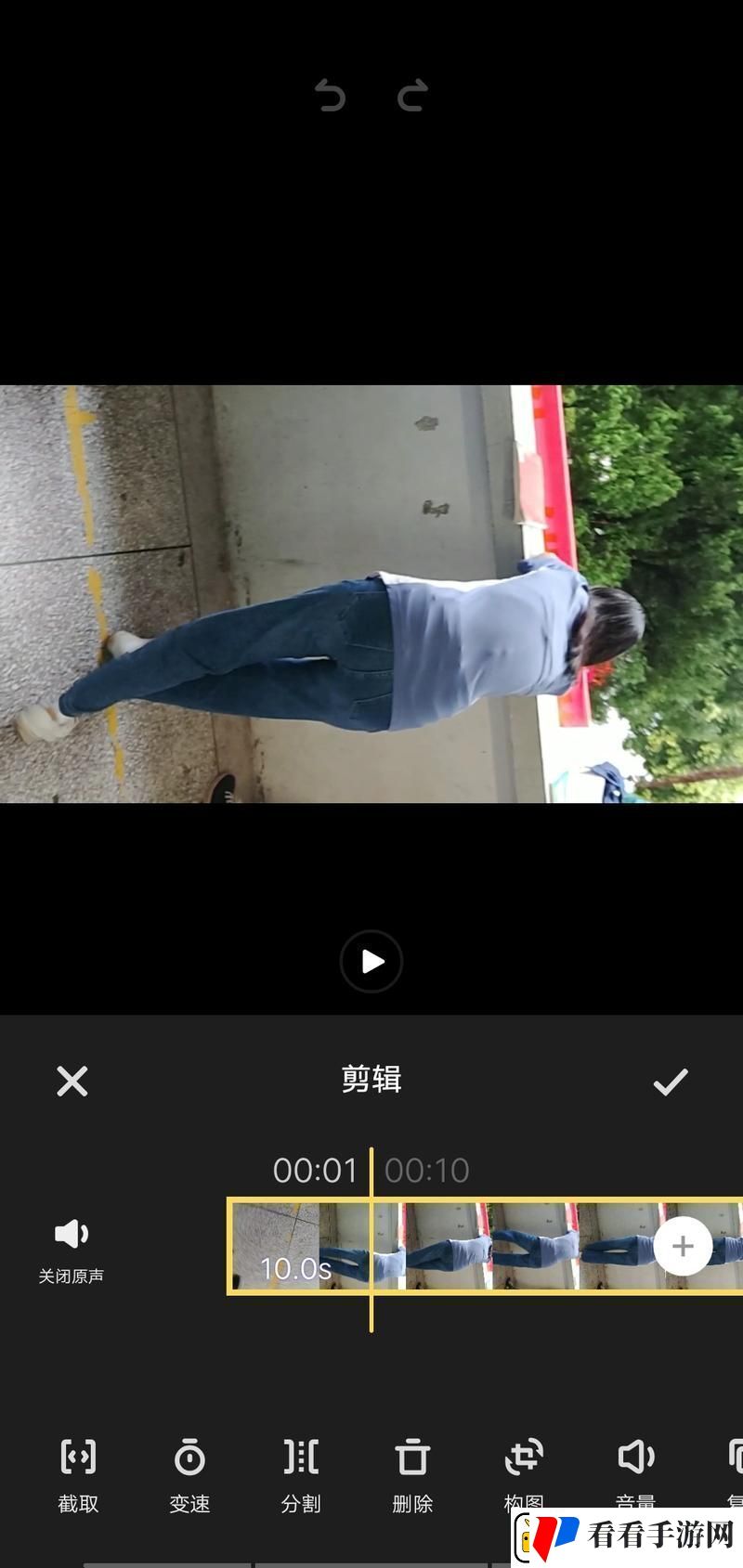
Task: Mute original sound via 关闭原声
Action: point(71,1247)
